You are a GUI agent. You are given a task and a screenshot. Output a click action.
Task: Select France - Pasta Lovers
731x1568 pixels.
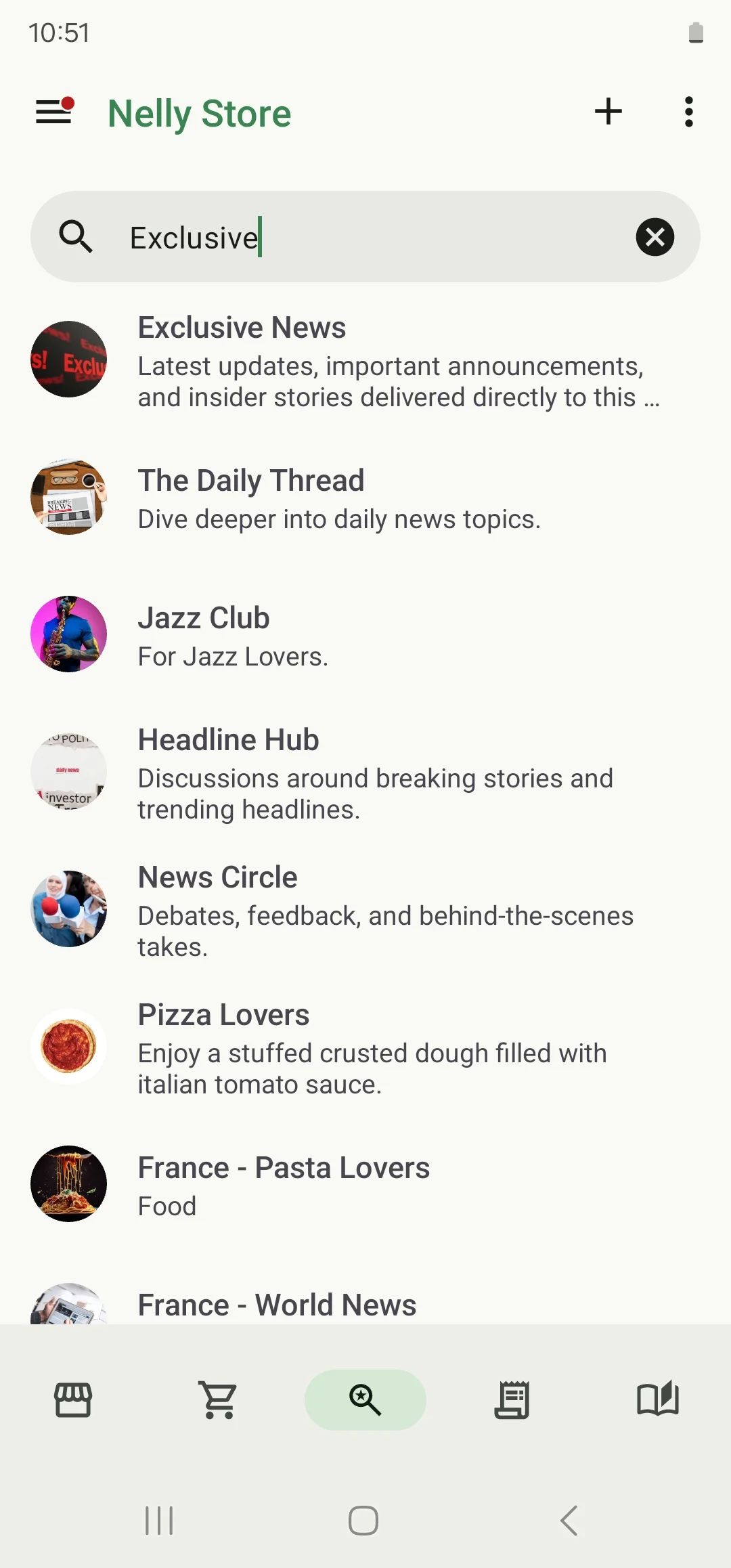[365, 1185]
